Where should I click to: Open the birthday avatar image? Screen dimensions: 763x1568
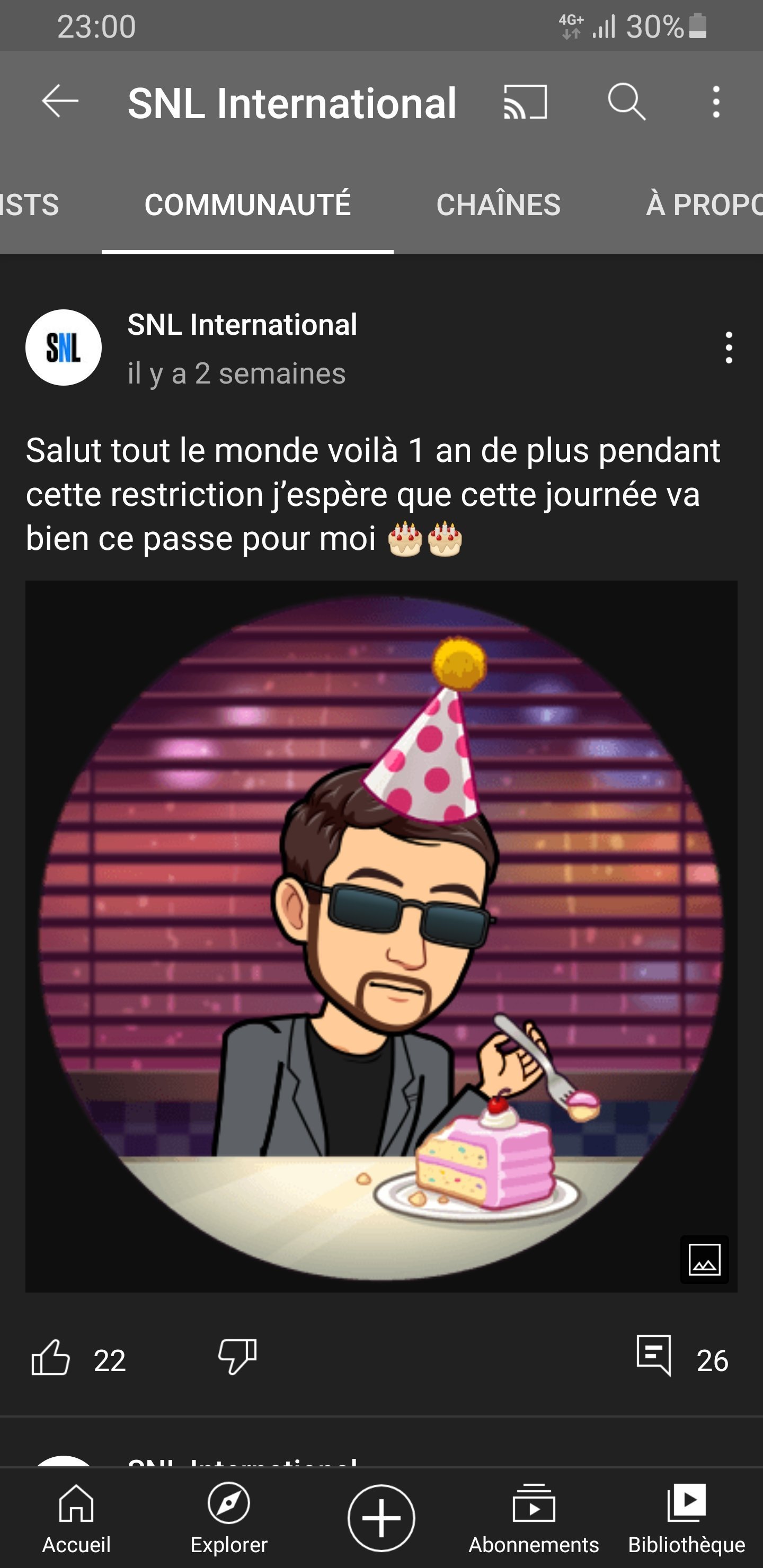[381, 936]
